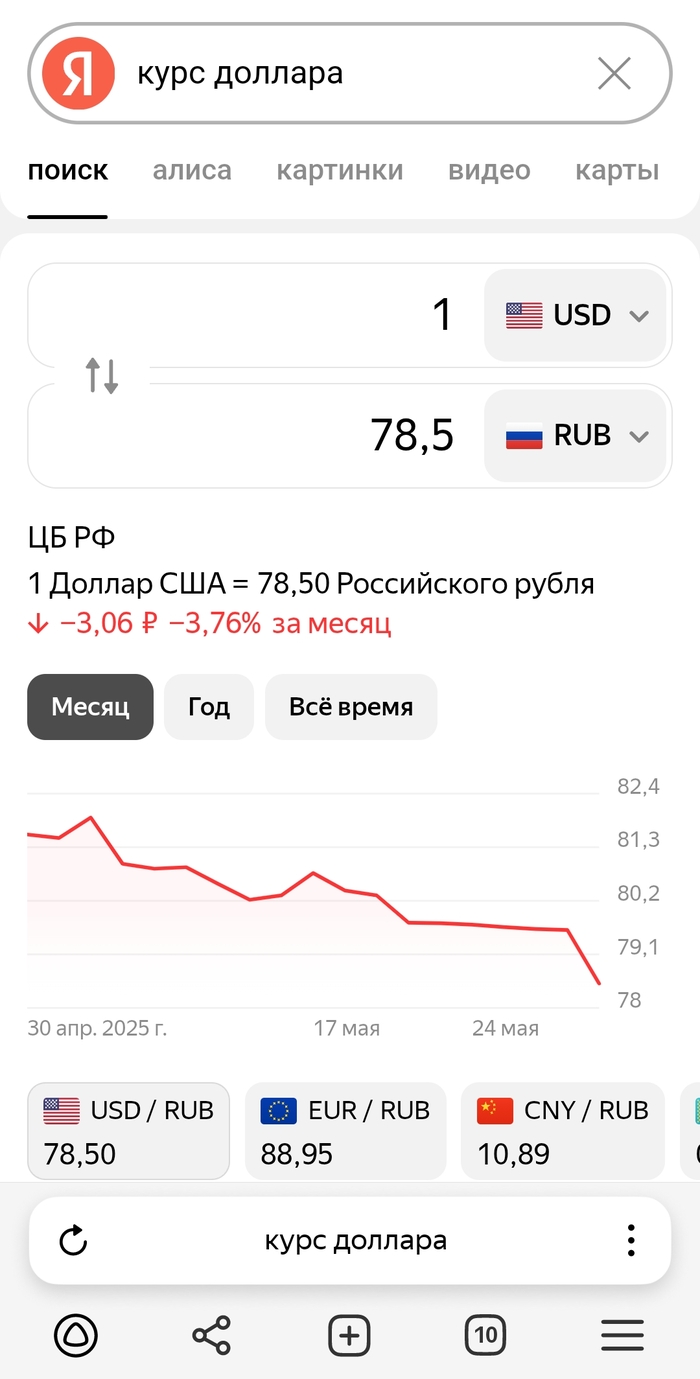The image size is (700, 1379).
Task: Share this page
Action: [211, 1335]
